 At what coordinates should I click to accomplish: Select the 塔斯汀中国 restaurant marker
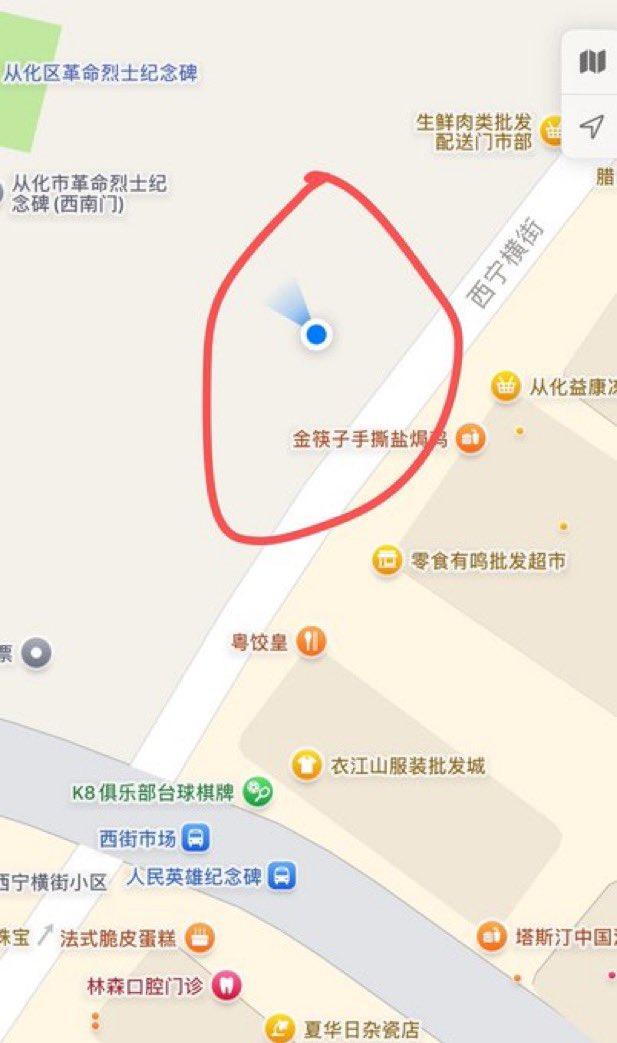click(491, 936)
